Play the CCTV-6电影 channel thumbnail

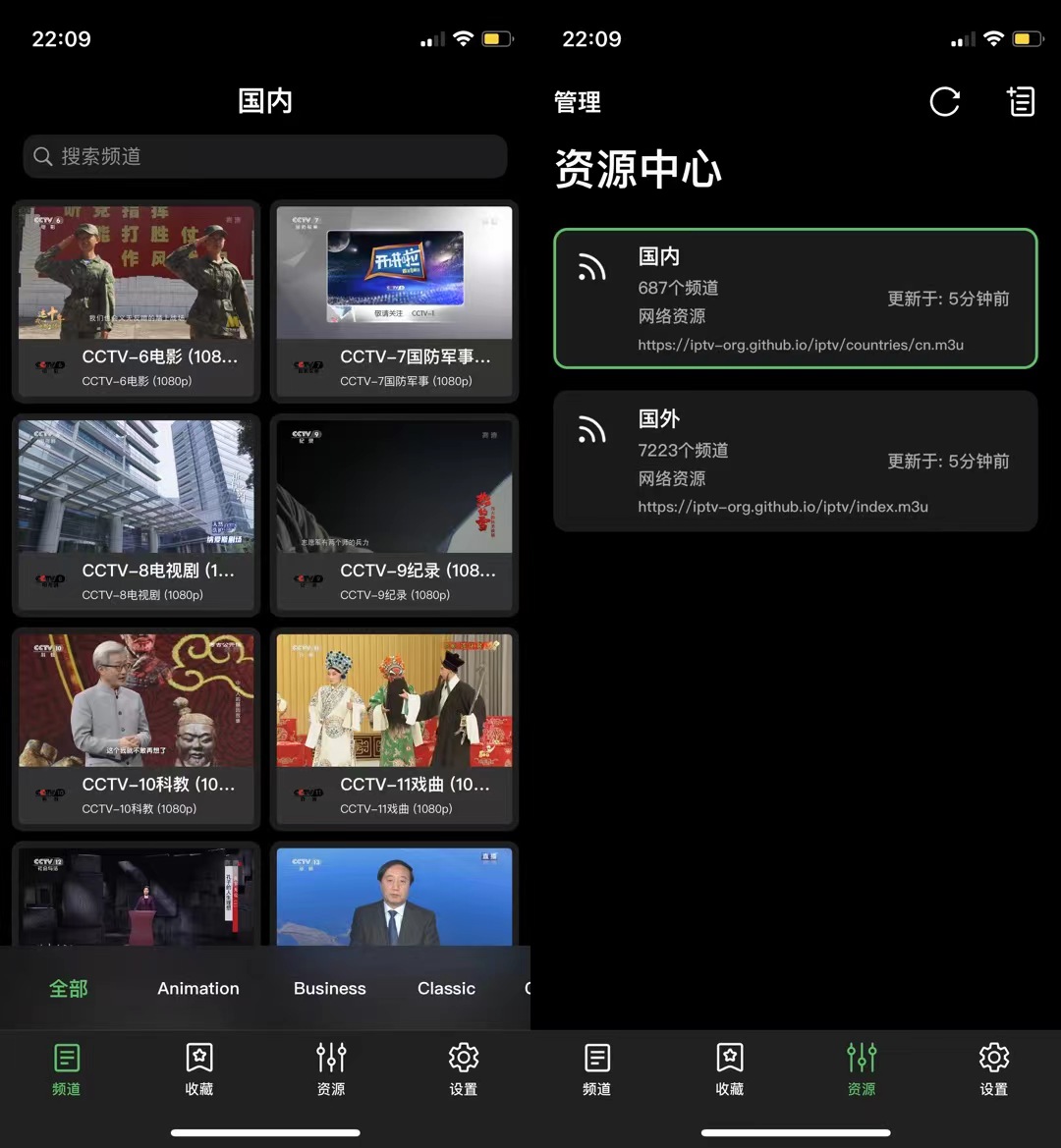[136, 272]
